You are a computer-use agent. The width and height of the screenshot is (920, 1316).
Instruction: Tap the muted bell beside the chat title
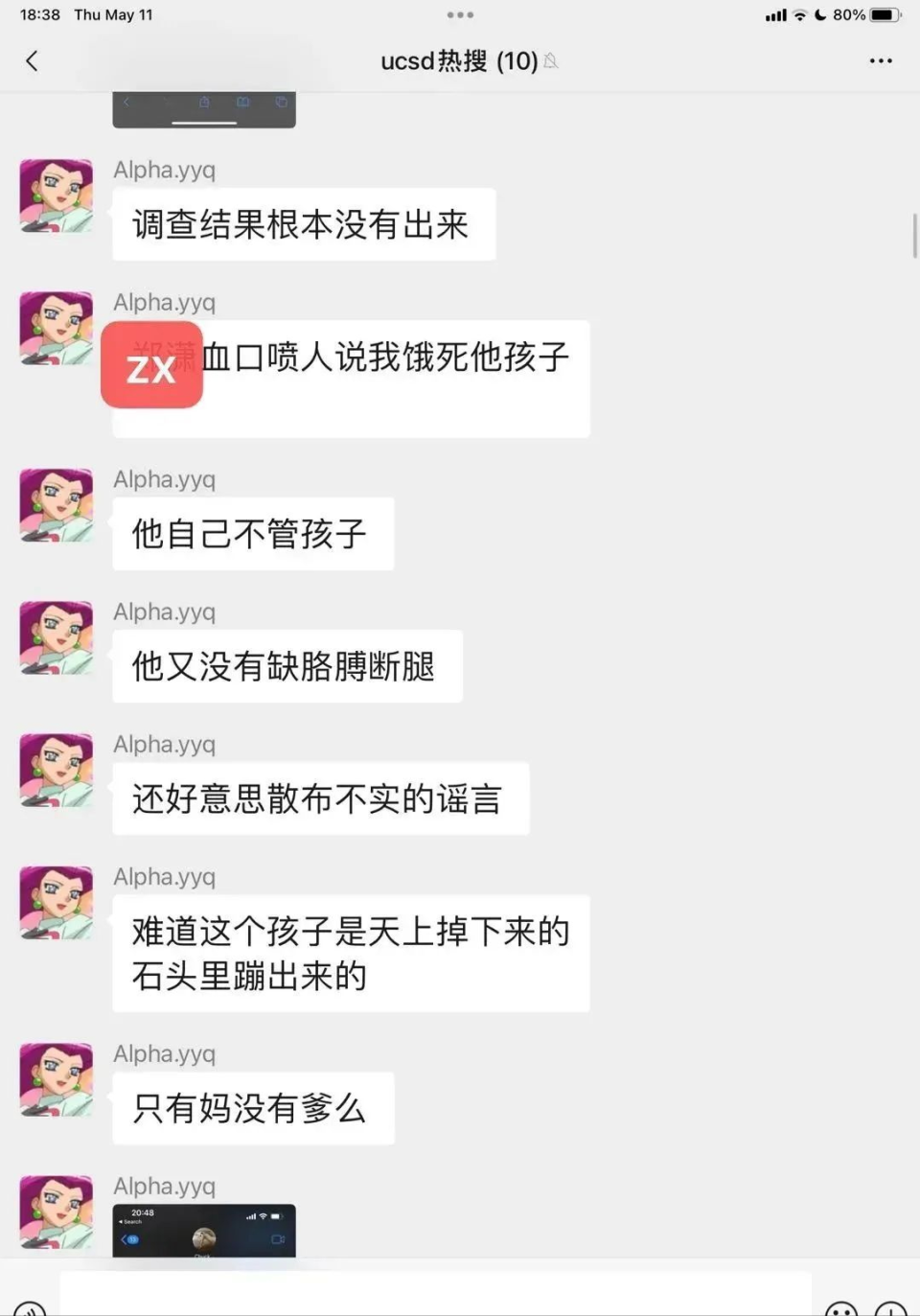click(x=550, y=60)
